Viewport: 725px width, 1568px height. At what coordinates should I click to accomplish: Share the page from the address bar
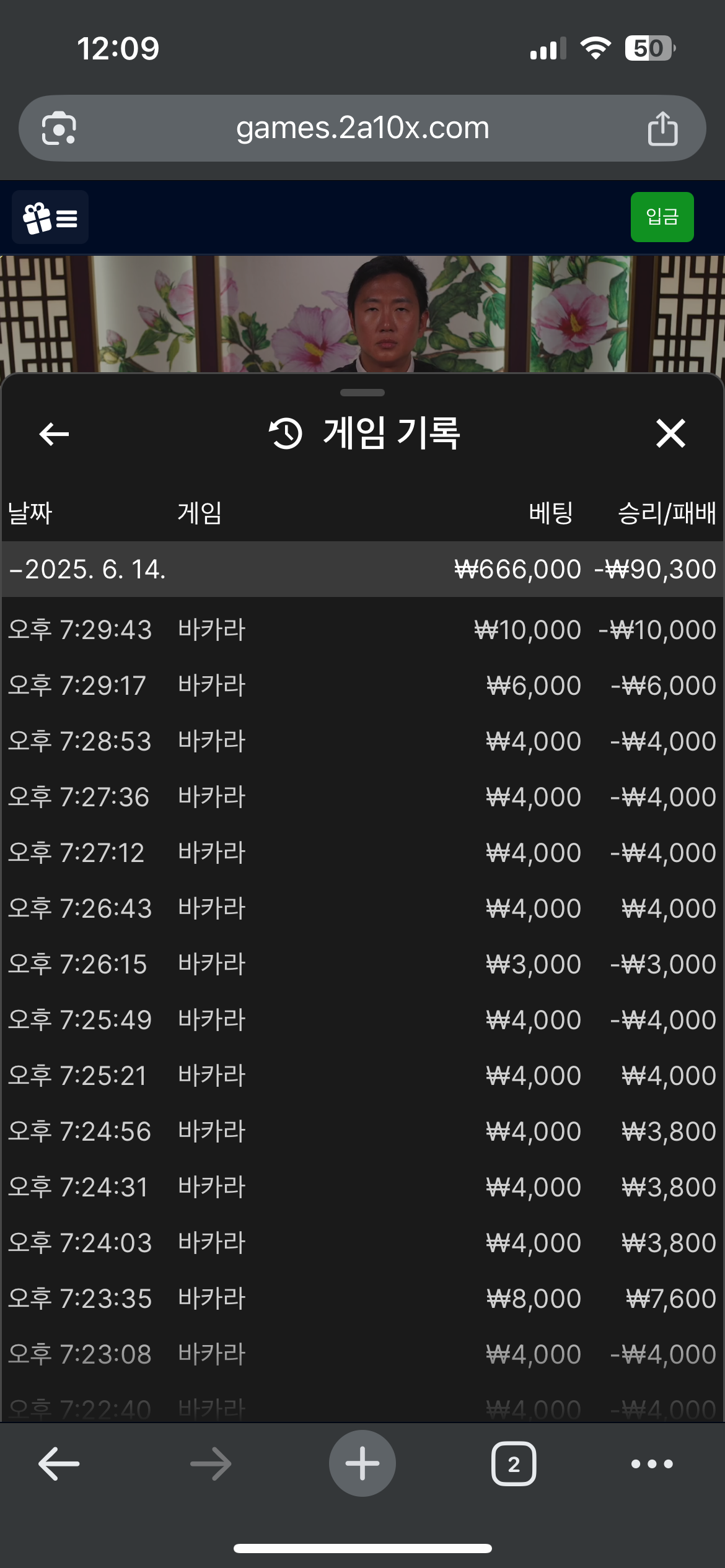coord(662,129)
